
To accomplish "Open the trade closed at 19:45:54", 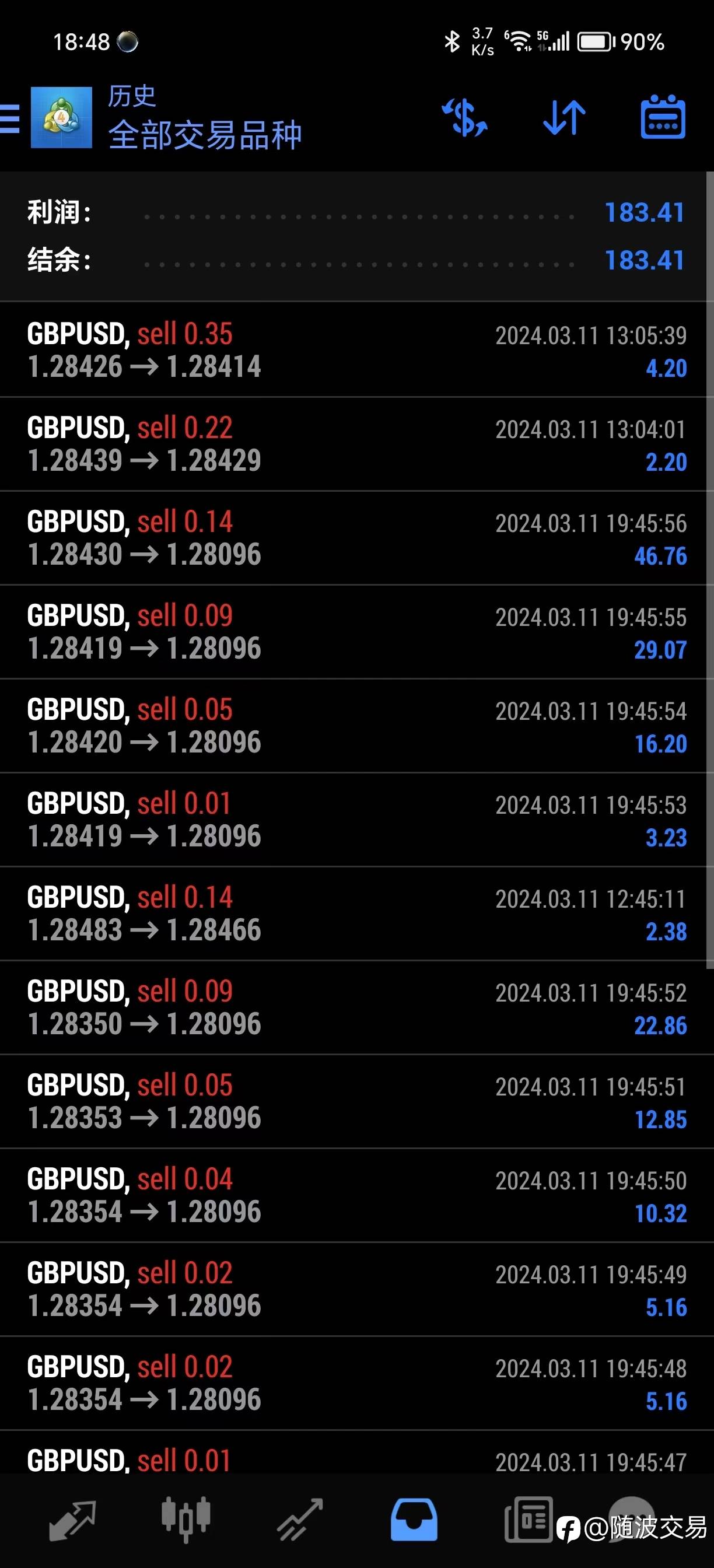I will pyautogui.click(x=356, y=726).
